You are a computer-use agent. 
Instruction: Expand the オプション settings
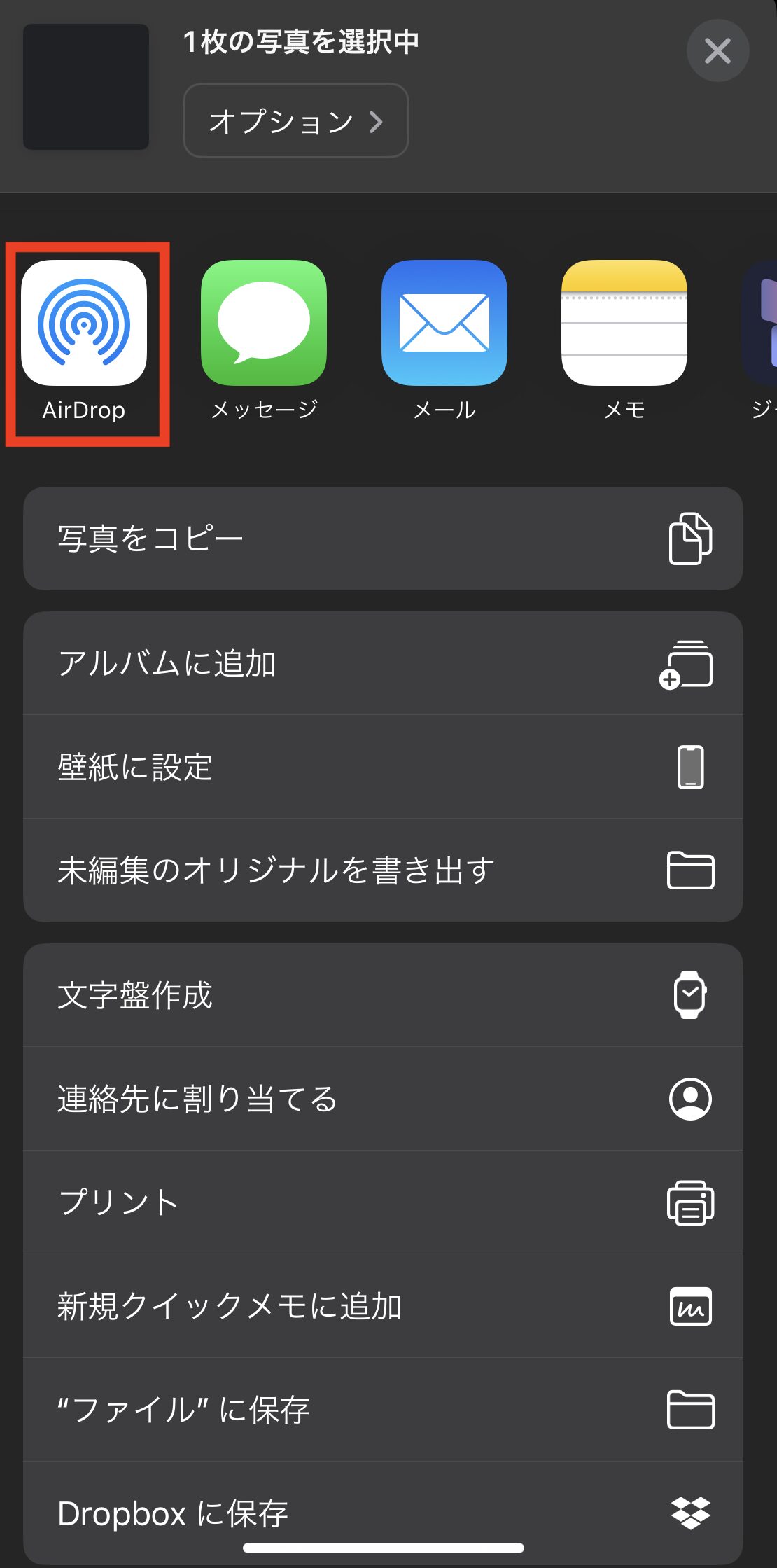point(295,120)
